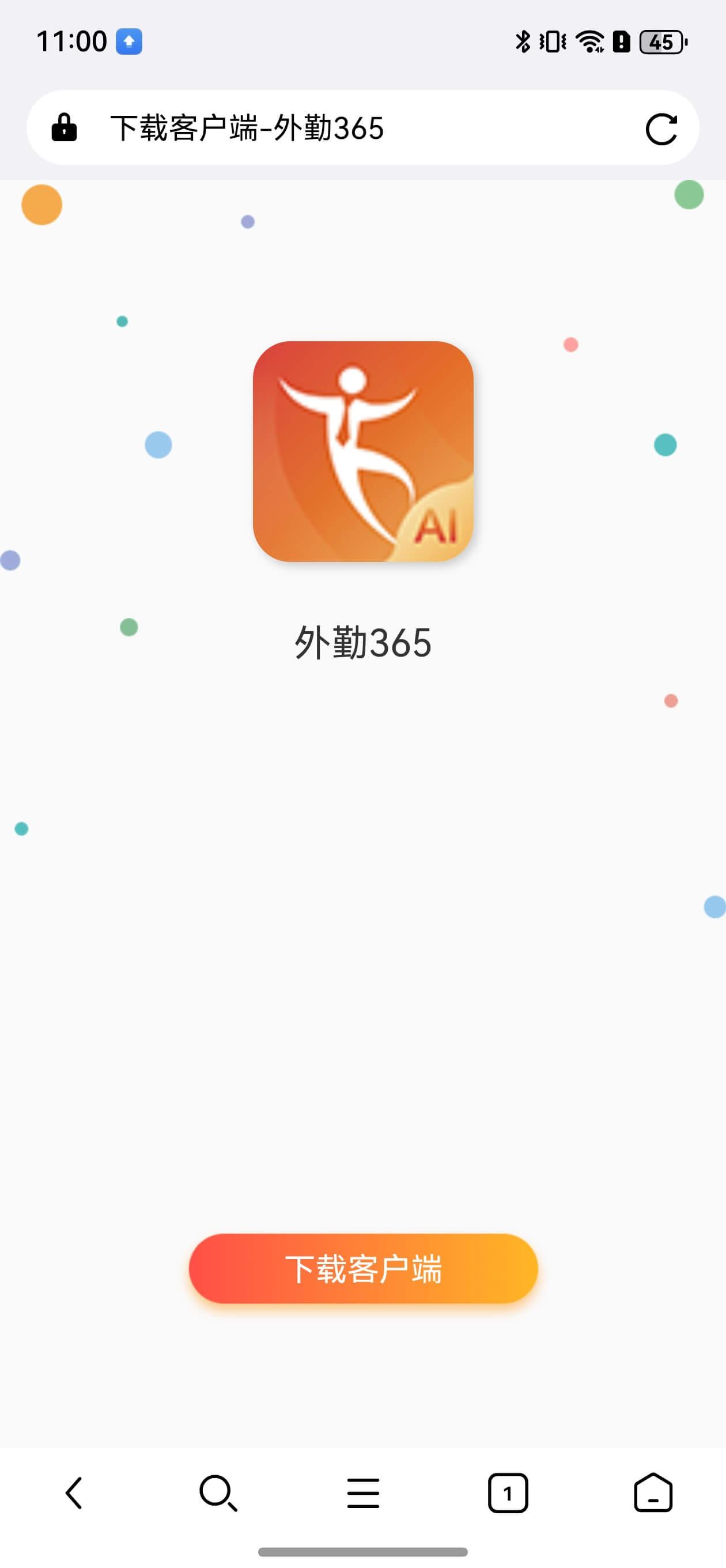Tap the 下载客户端 download button

pyautogui.click(x=362, y=1268)
